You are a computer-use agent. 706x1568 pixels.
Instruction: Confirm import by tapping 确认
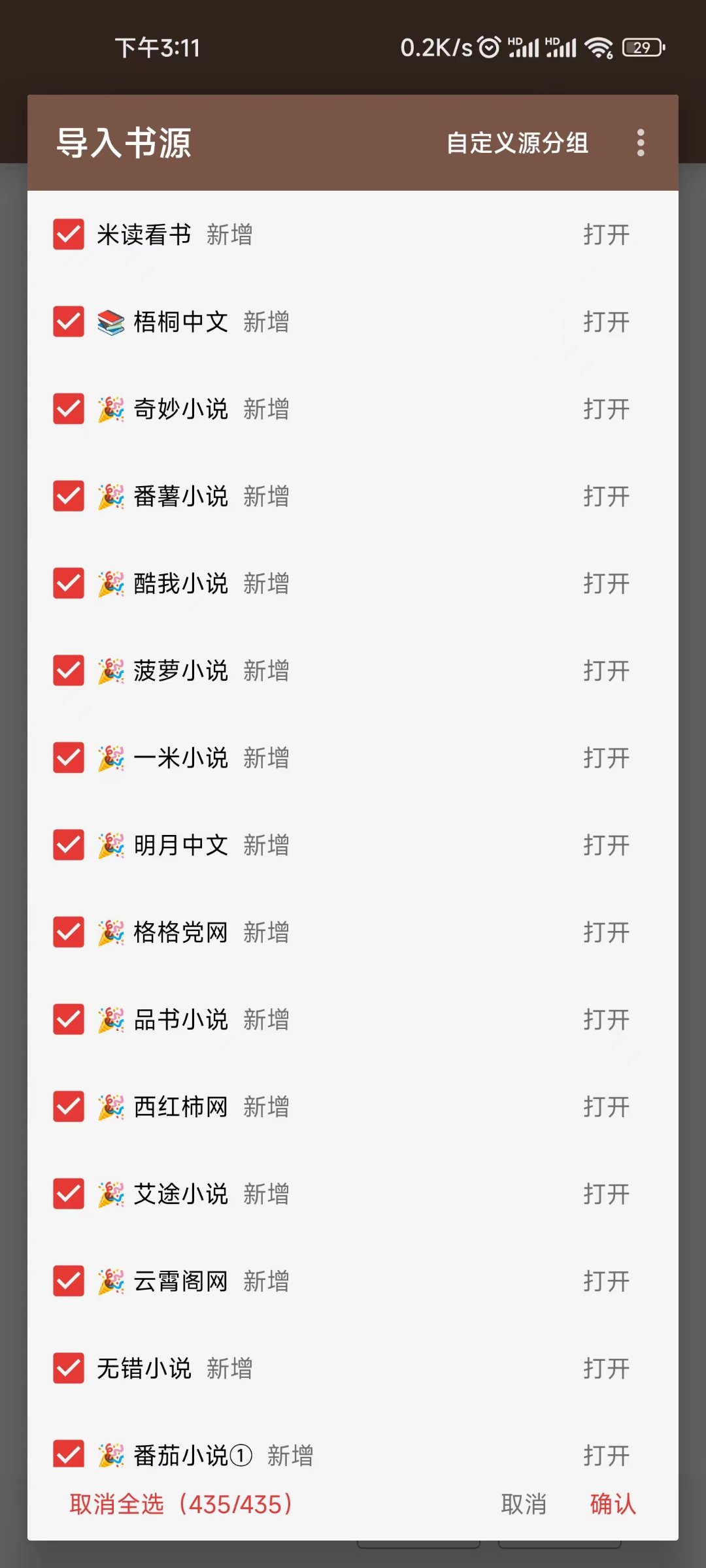tap(613, 1504)
